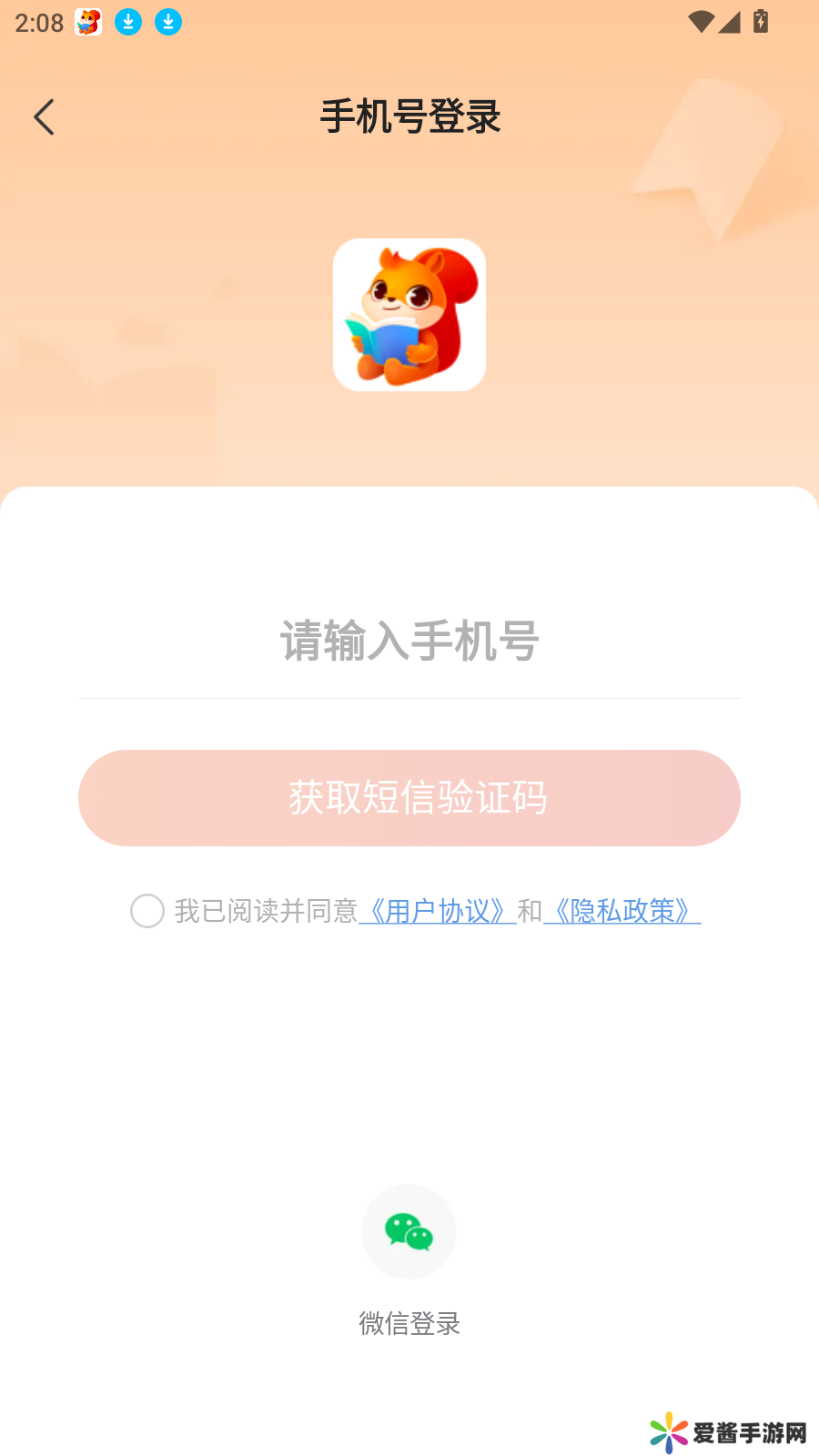The width and height of the screenshot is (819, 1456).
Task: Open the 《用户协议》 link
Action: [438, 911]
